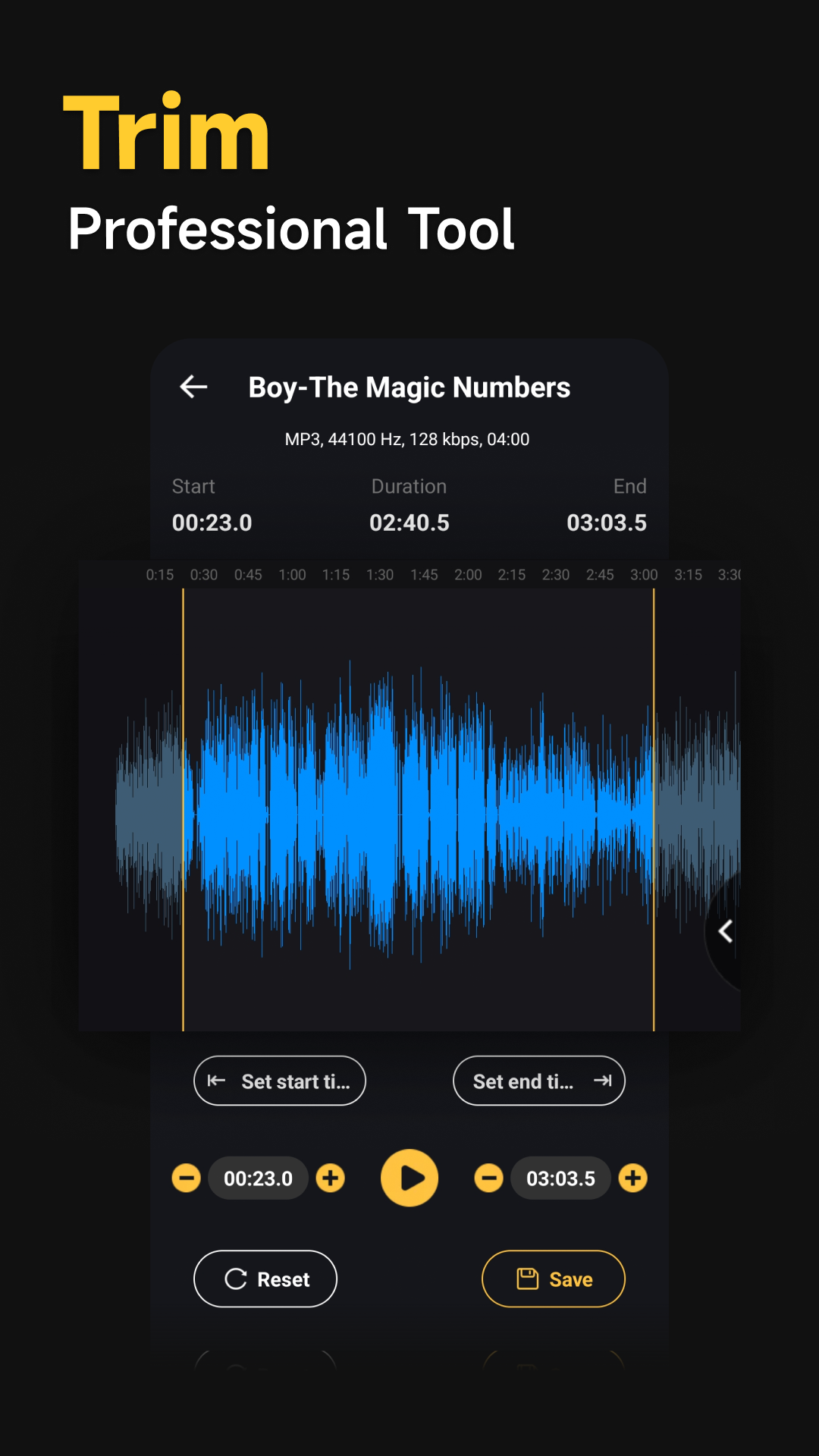Tap the minus icon beside 00:23.0
819x1456 pixels.
186,1178
